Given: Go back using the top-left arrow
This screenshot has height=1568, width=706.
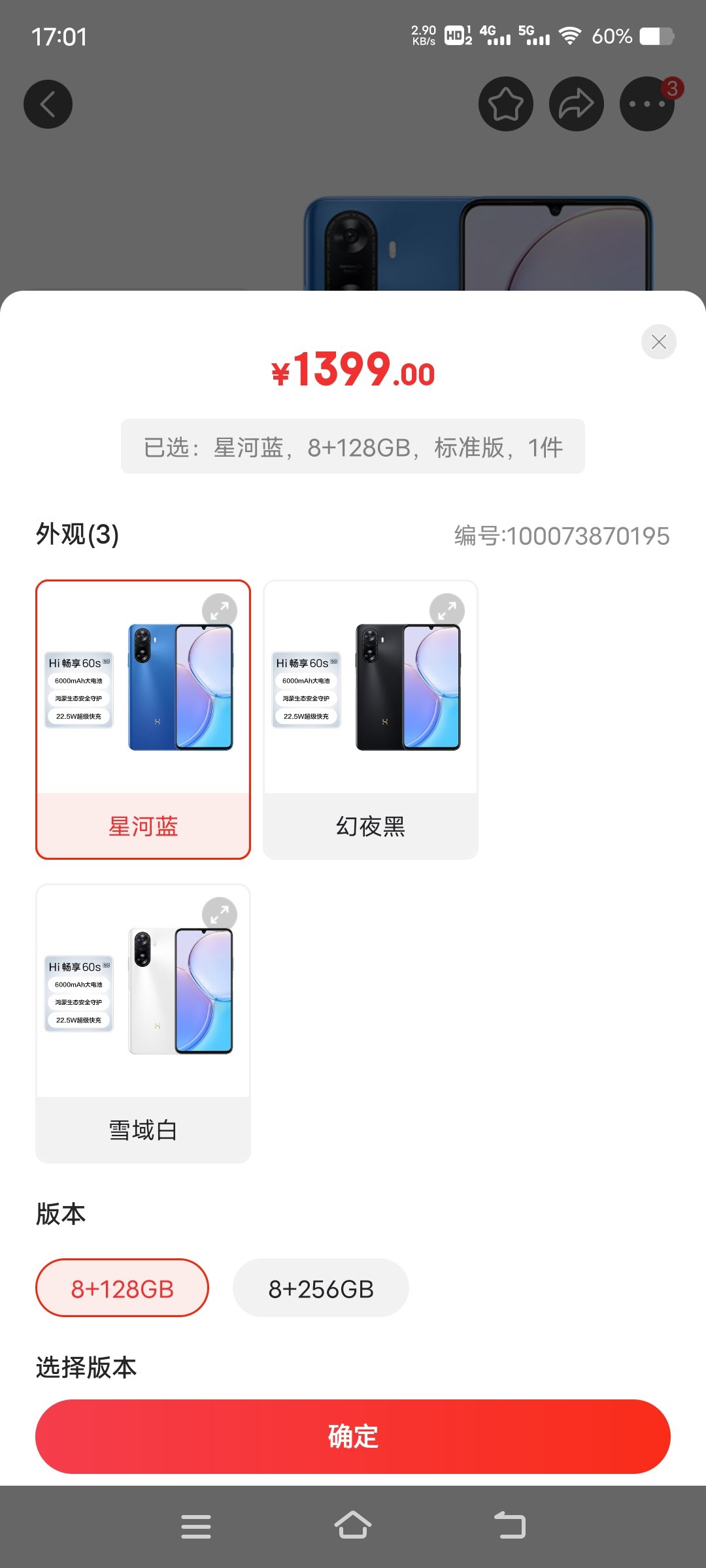Looking at the screenshot, I should click(48, 105).
